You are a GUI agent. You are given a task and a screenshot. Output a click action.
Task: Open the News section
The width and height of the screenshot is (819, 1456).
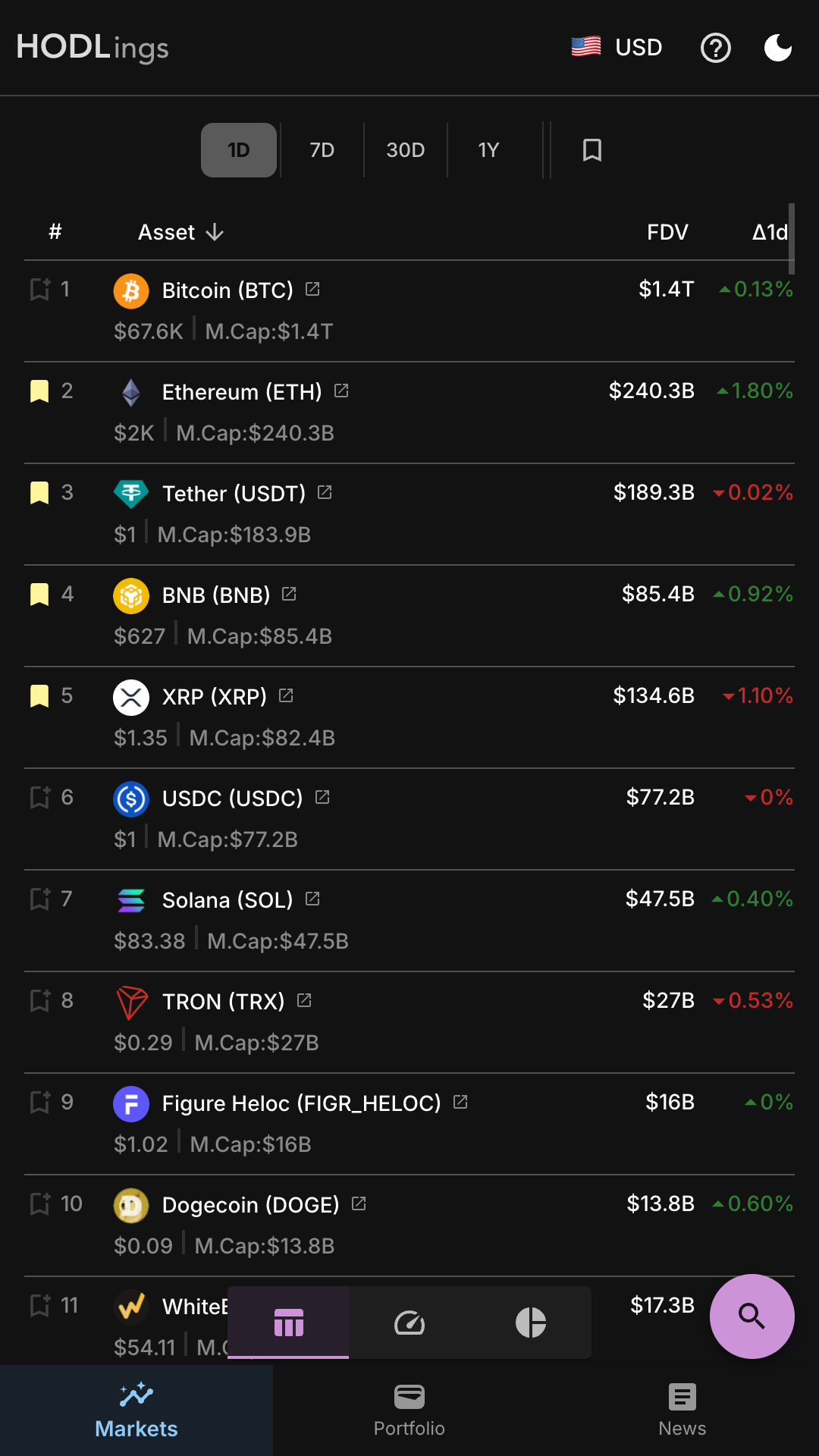(681, 1410)
